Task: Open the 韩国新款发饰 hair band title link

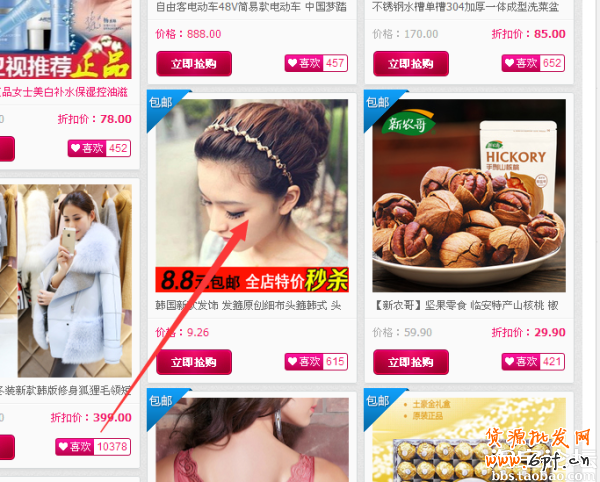Action: click(249, 305)
